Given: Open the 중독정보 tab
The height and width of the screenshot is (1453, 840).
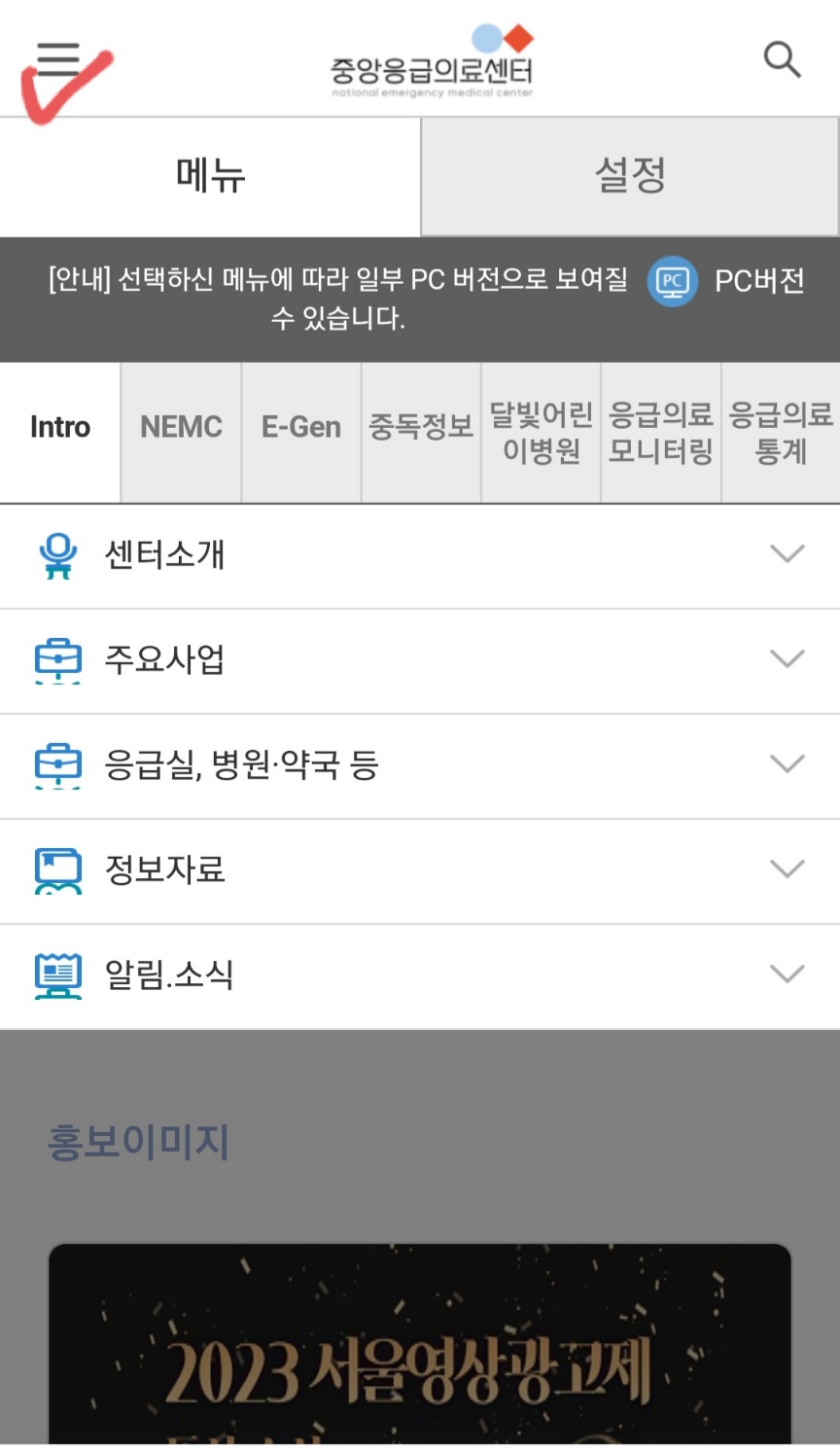Looking at the screenshot, I should (x=420, y=426).
